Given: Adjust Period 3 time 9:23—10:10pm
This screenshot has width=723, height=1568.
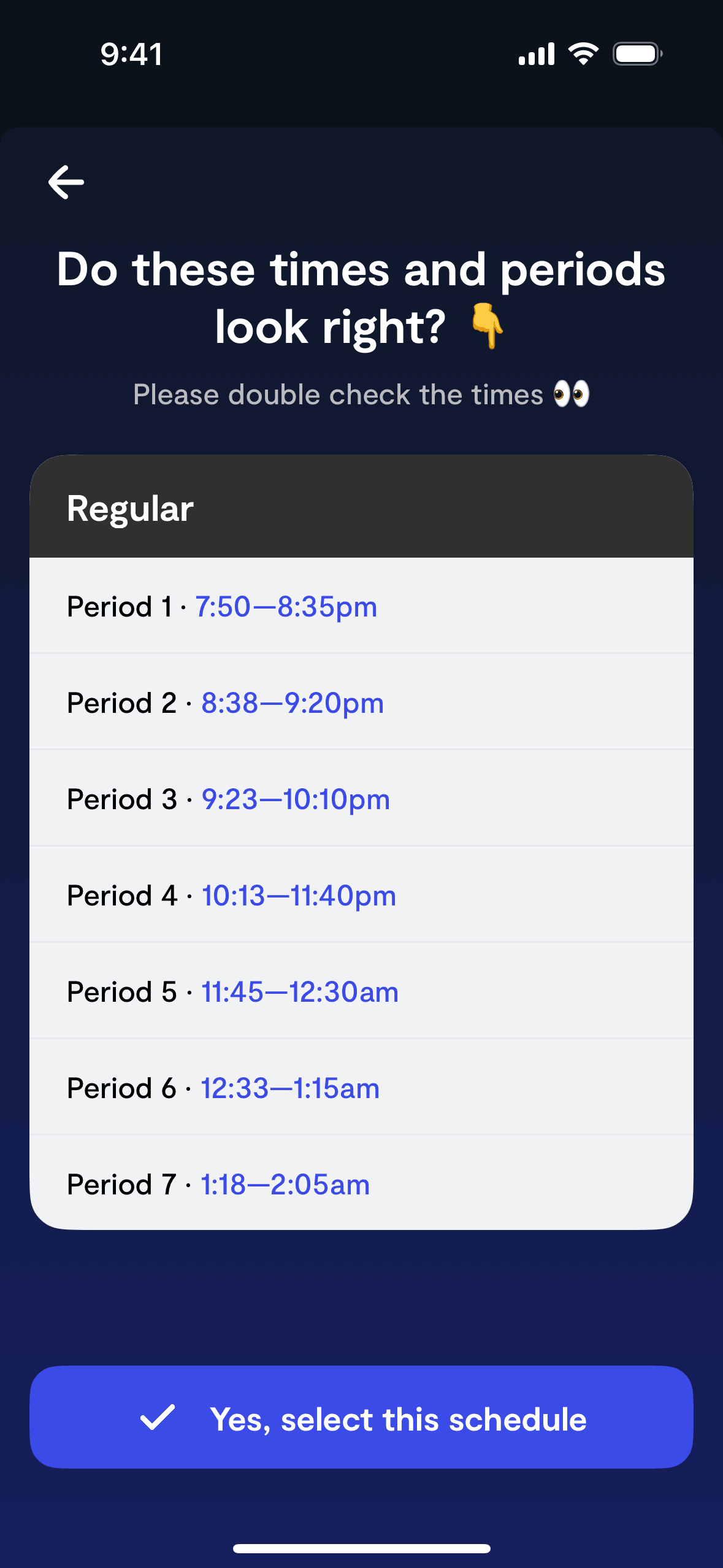Looking at the screenshot, I should coord(296,799).
